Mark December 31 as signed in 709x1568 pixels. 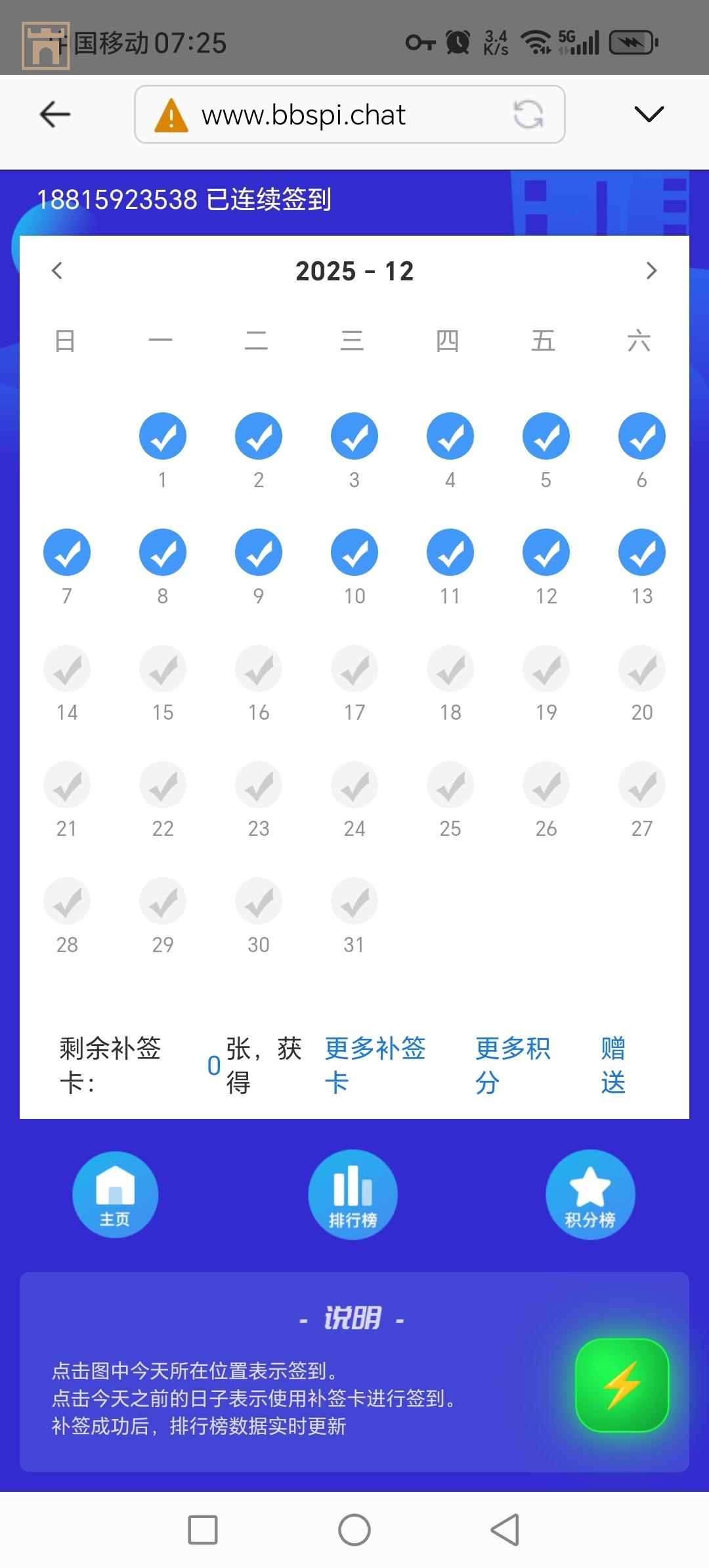(354, 901)
